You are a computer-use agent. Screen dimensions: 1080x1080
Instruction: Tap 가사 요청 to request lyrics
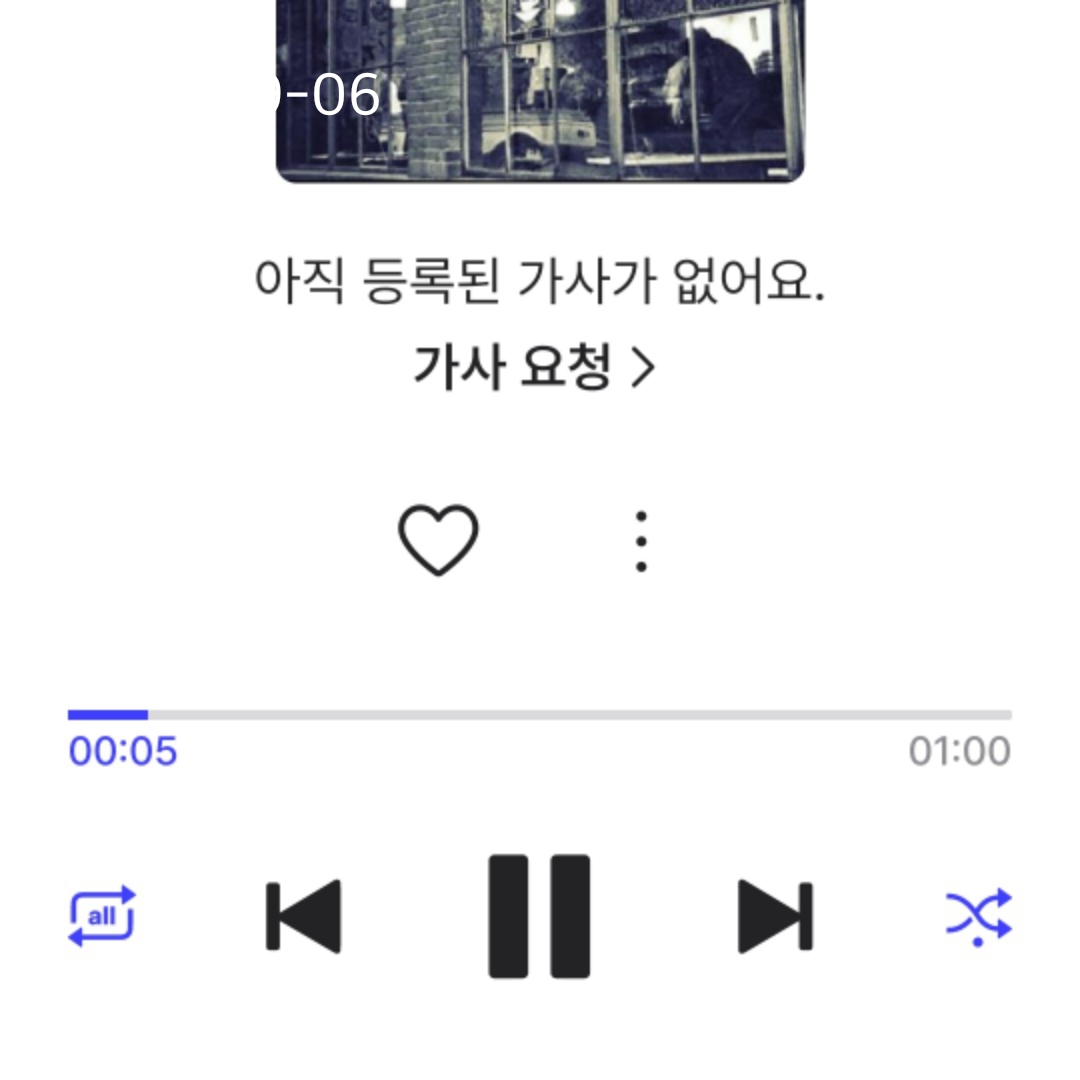pyautogui.click(x=534, y=369)
